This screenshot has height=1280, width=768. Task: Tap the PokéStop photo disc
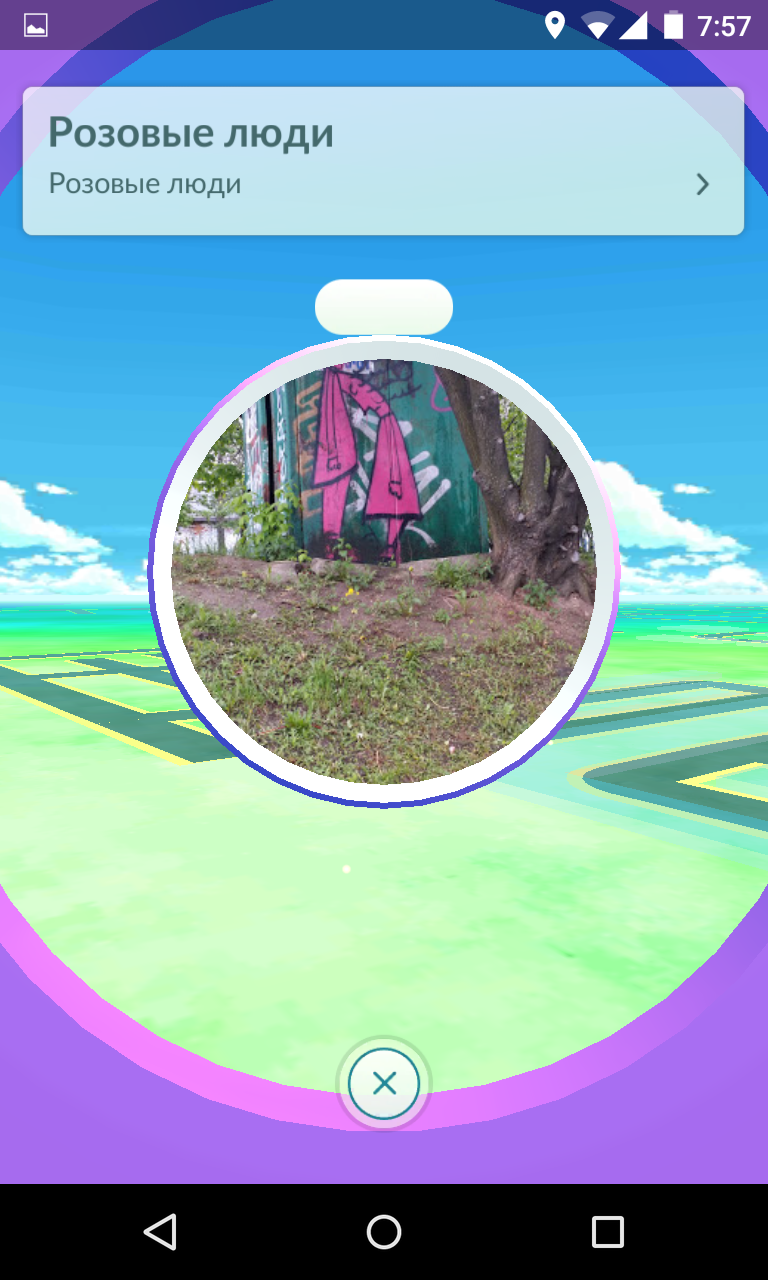pyautogui.click(x=383, y=572)
